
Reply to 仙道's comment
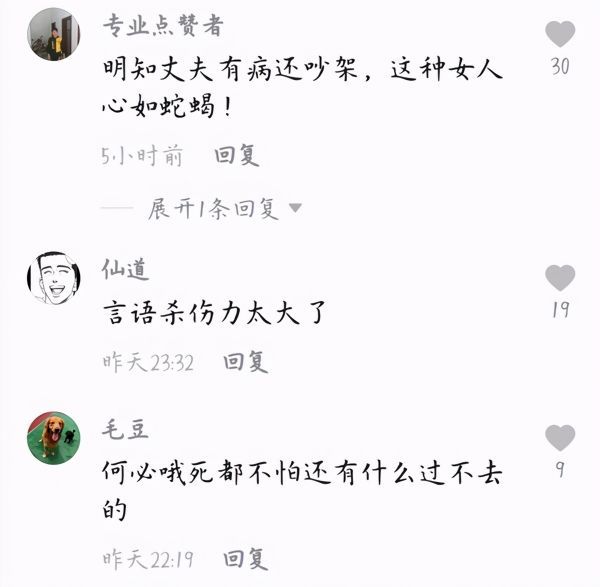245,362
